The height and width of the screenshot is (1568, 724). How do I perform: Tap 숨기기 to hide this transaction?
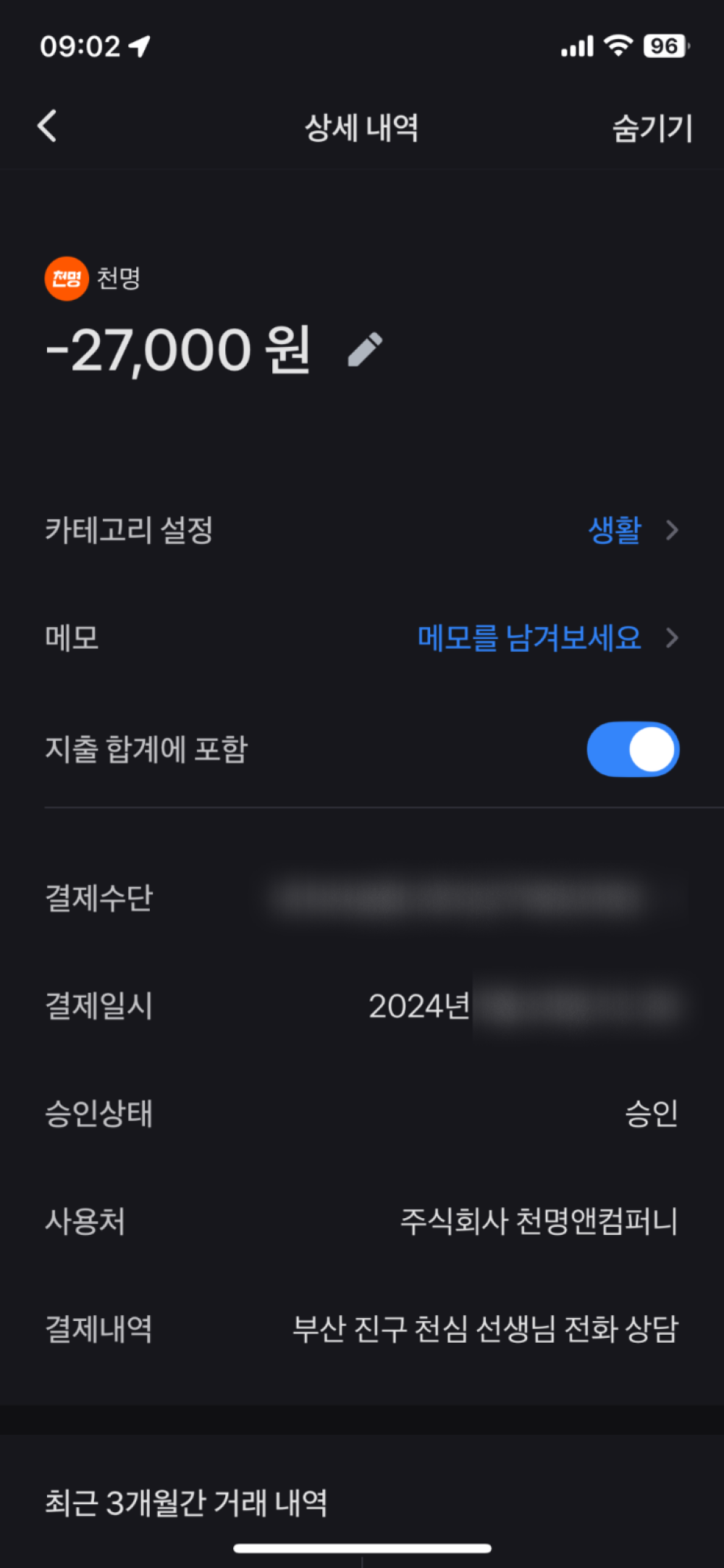(652, 128)
